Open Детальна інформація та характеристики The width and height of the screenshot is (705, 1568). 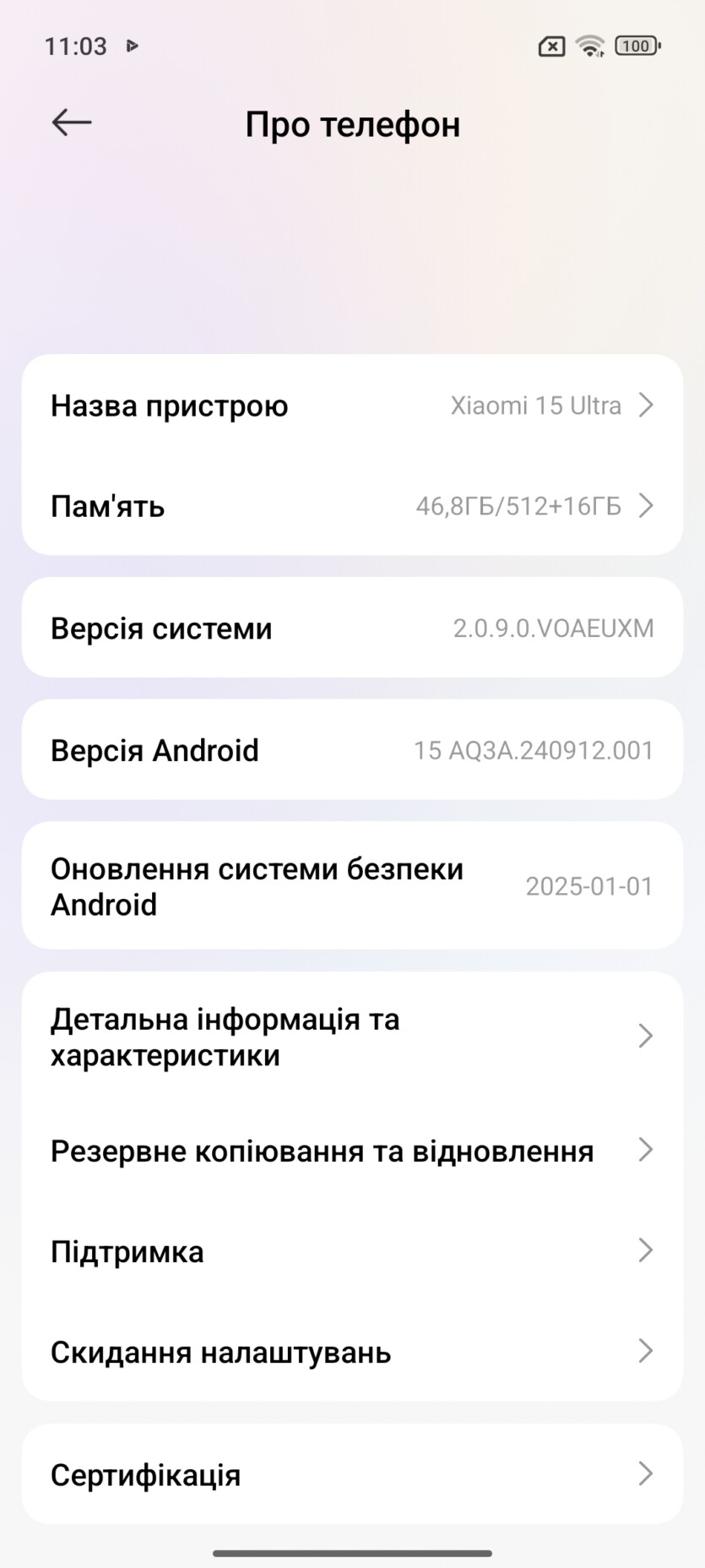pos(352,1037)
